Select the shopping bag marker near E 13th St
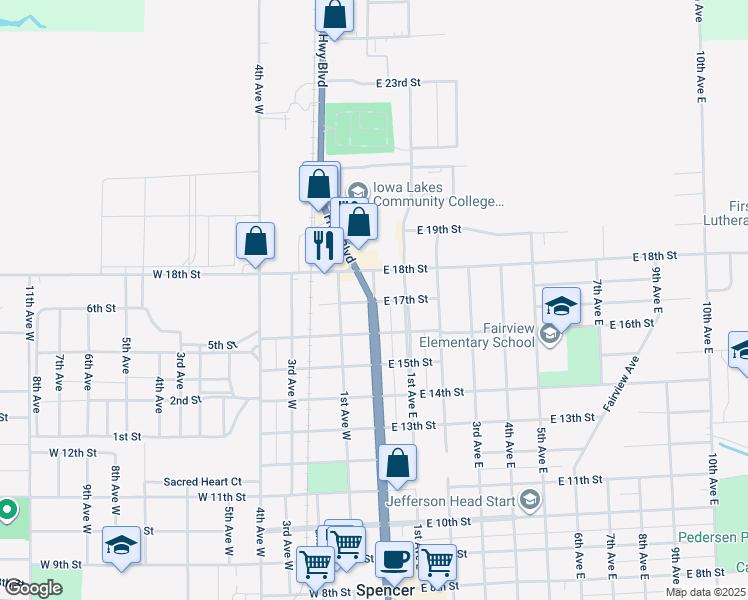This screenshot has height=600, width=748. pos(398,463)
